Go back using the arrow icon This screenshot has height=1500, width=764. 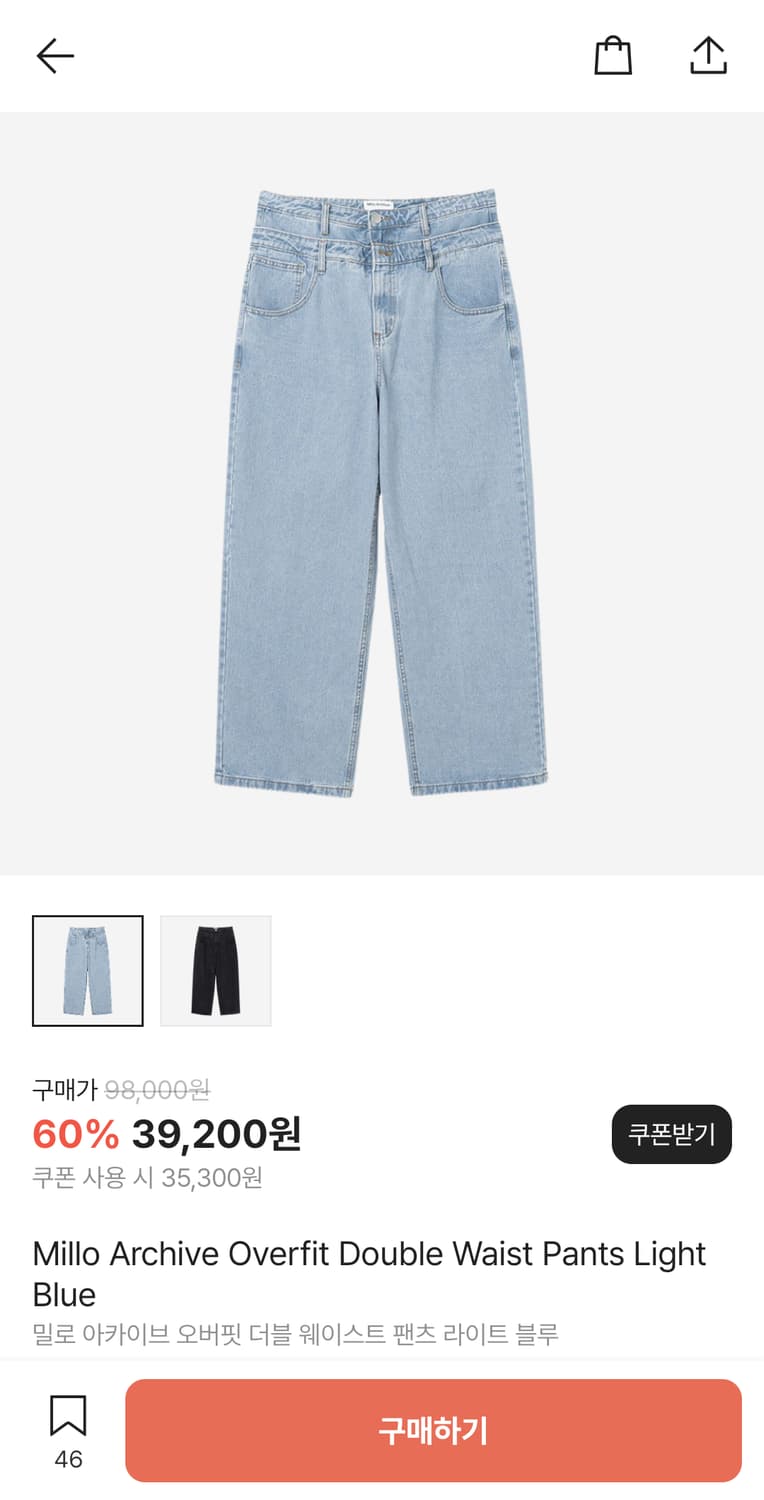(x=55, y=56)
